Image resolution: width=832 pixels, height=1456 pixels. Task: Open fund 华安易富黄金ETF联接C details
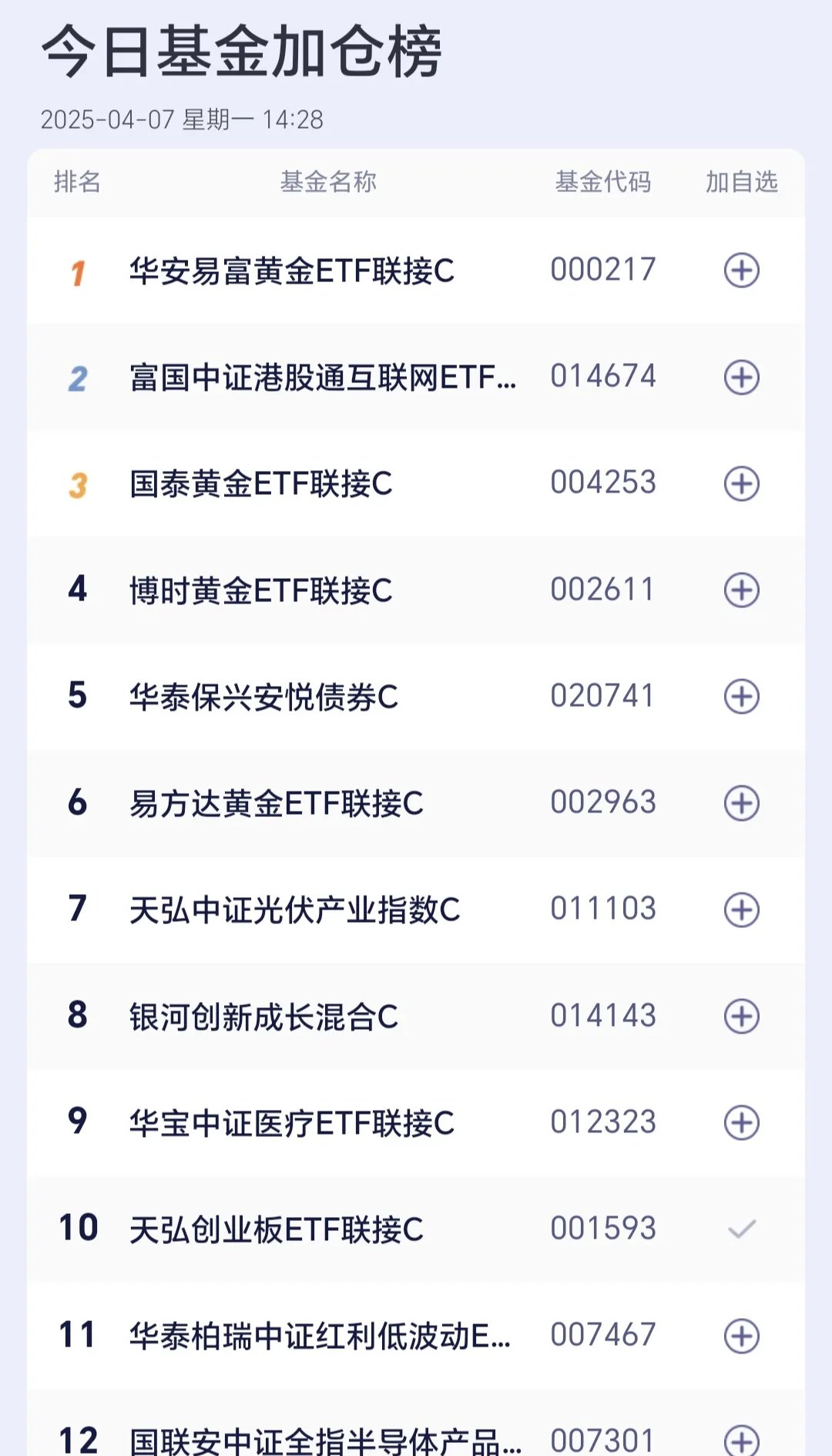[x=293, y=270]
